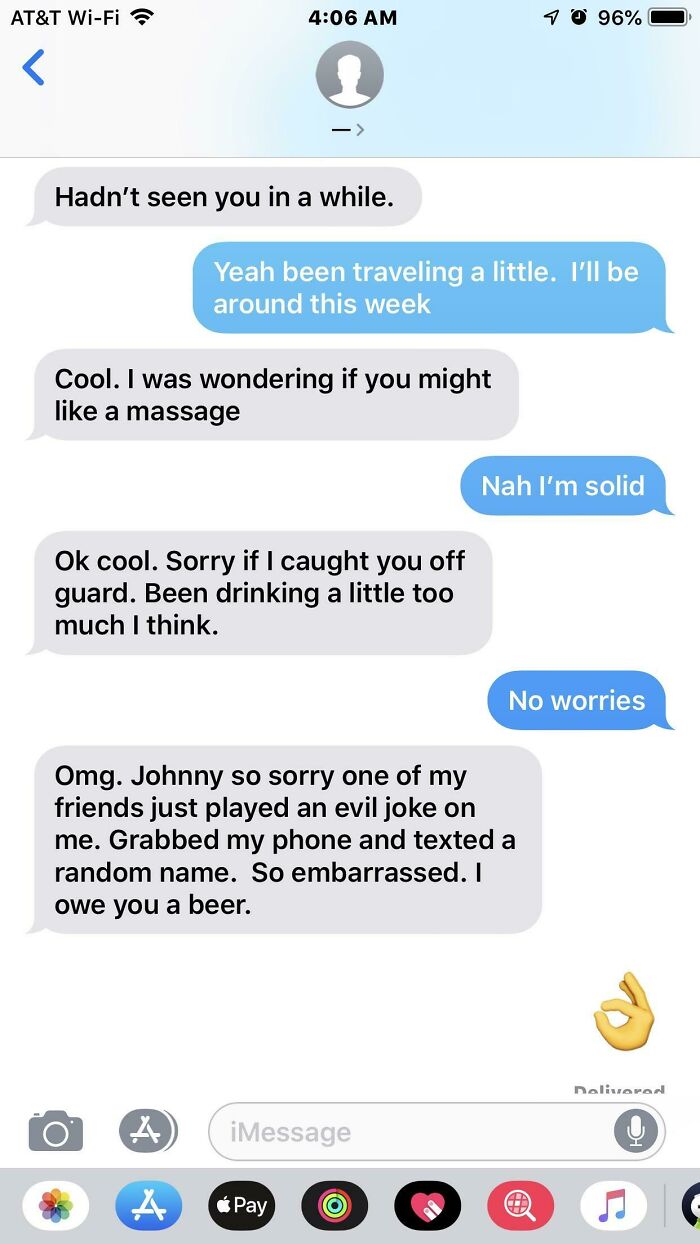The image size is (700, 1244).
Task: Open the camera to attach a photo
Action: click(x=56, y=1131)
